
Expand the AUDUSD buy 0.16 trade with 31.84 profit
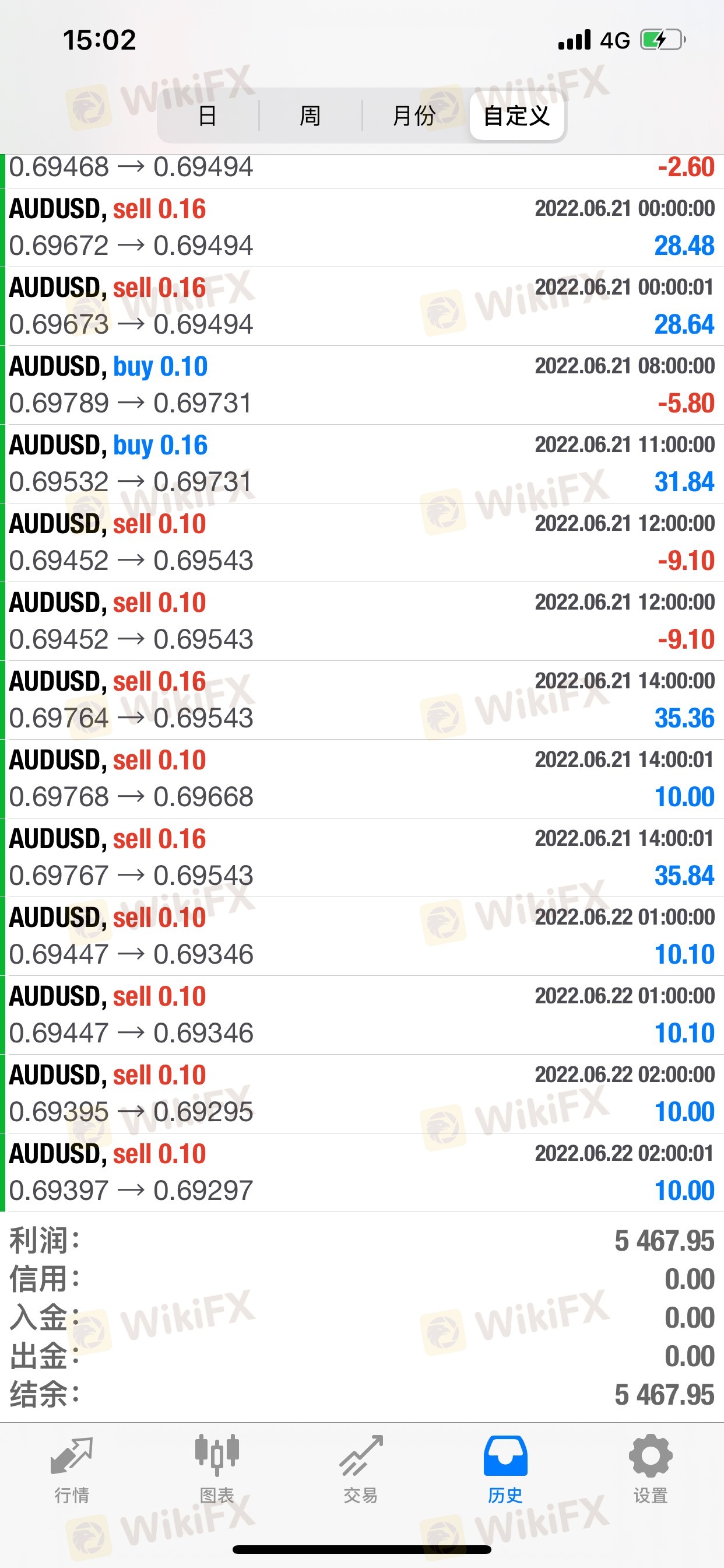[362, 463]
